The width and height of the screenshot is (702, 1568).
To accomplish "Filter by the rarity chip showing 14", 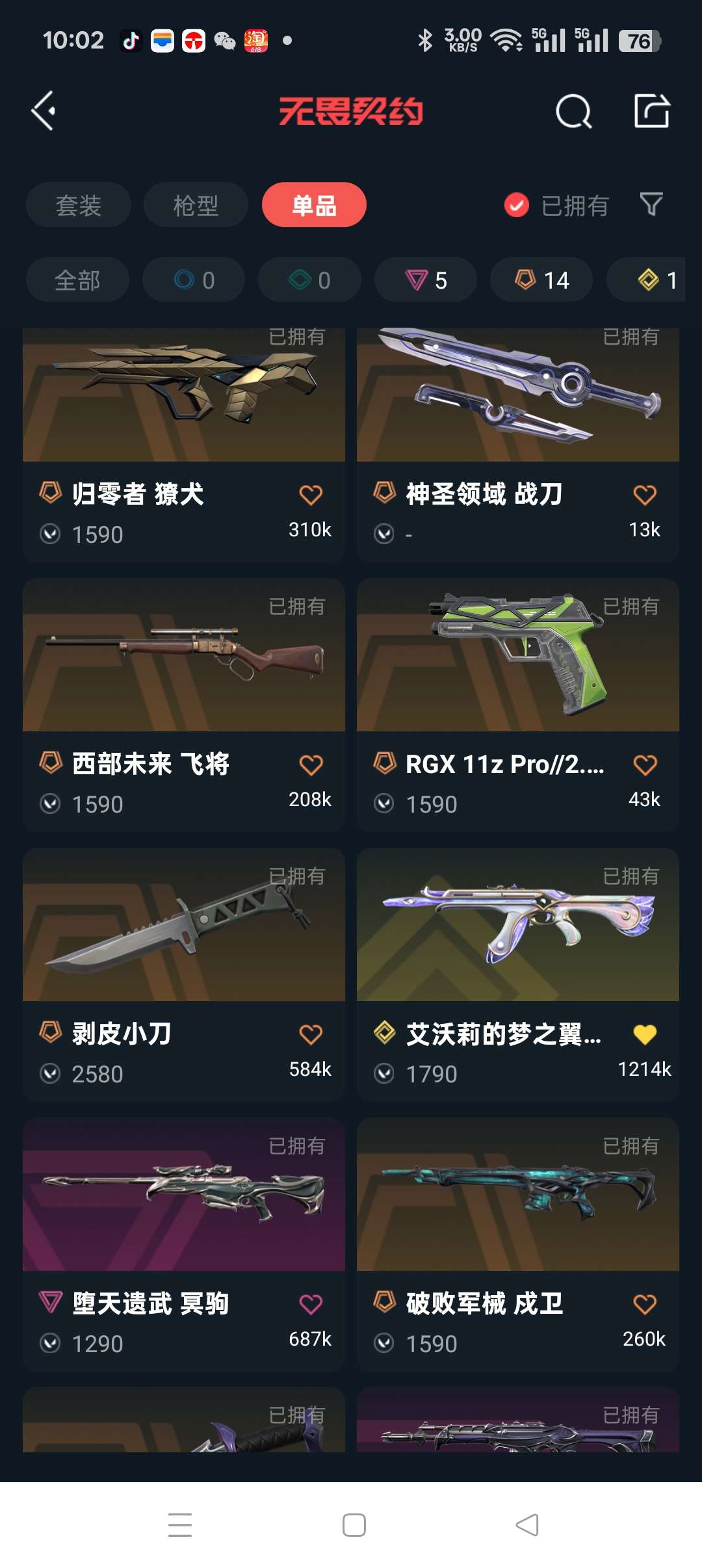I will pos(541,280).
